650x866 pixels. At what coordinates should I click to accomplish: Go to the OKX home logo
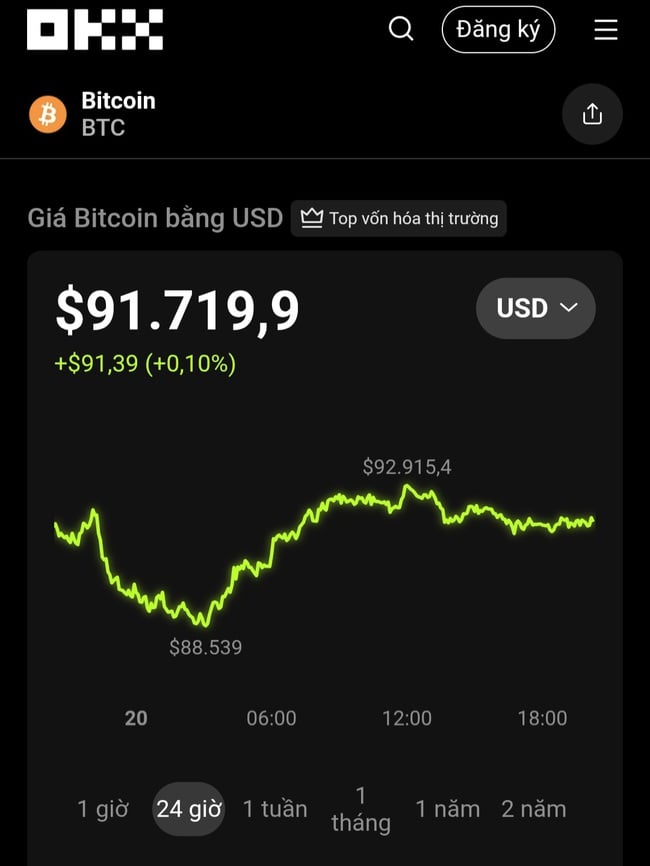click(x=95, y=30)
